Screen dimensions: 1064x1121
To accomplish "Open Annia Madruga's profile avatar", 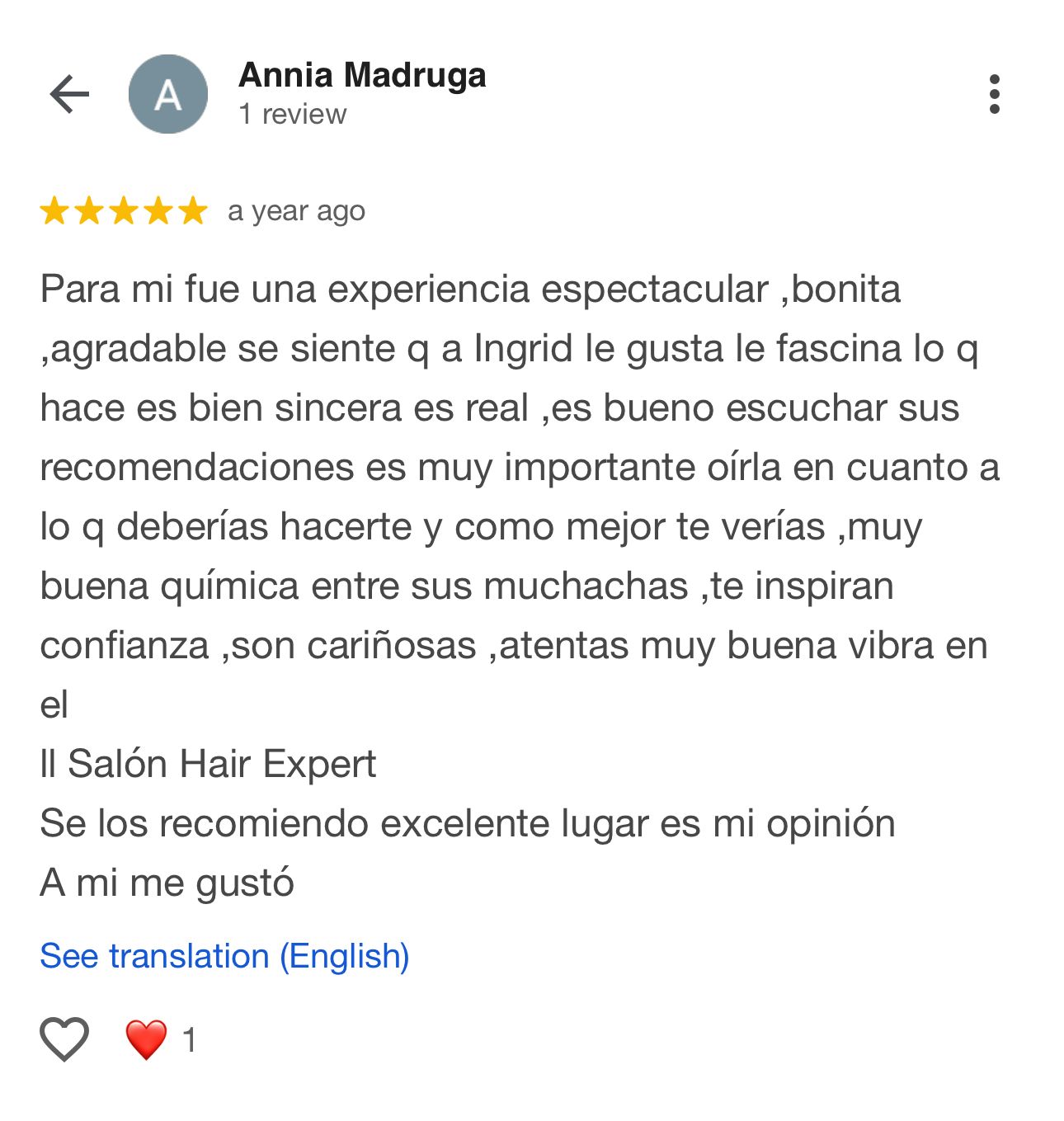I will click(168, 94).
